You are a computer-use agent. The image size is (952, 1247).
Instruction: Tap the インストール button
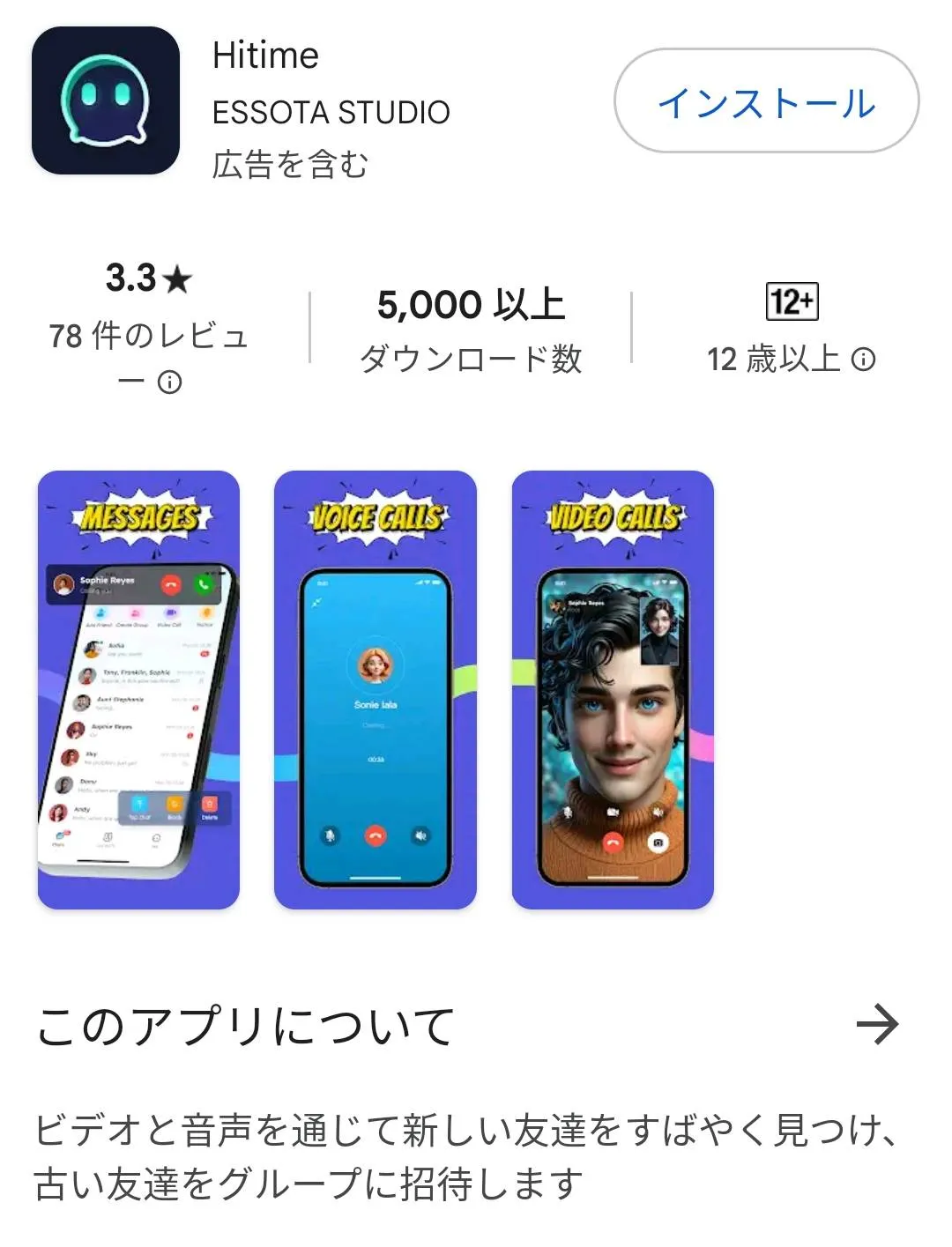[x=766, y=101]
